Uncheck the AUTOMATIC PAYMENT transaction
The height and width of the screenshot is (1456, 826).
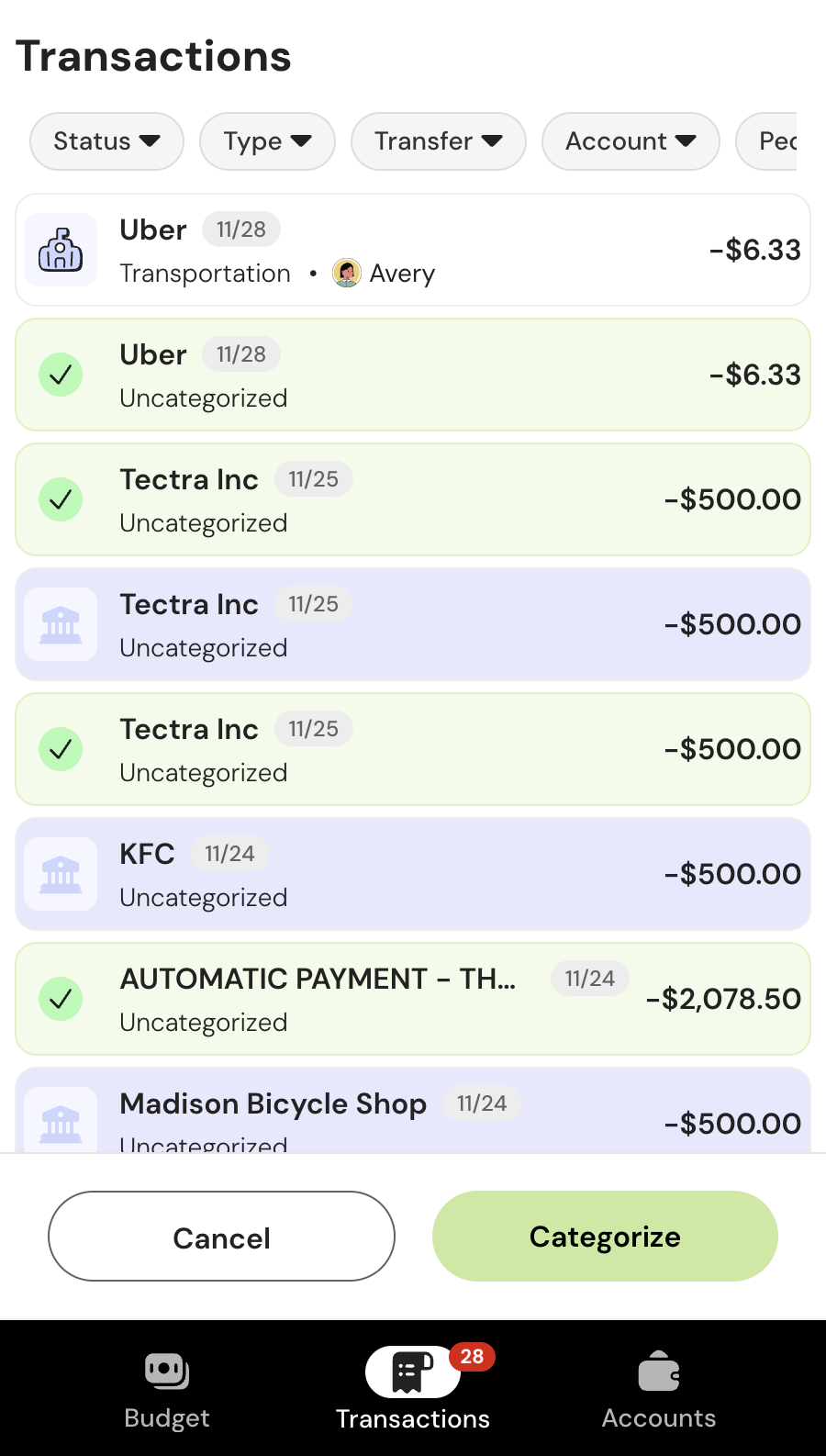point(61,999)
